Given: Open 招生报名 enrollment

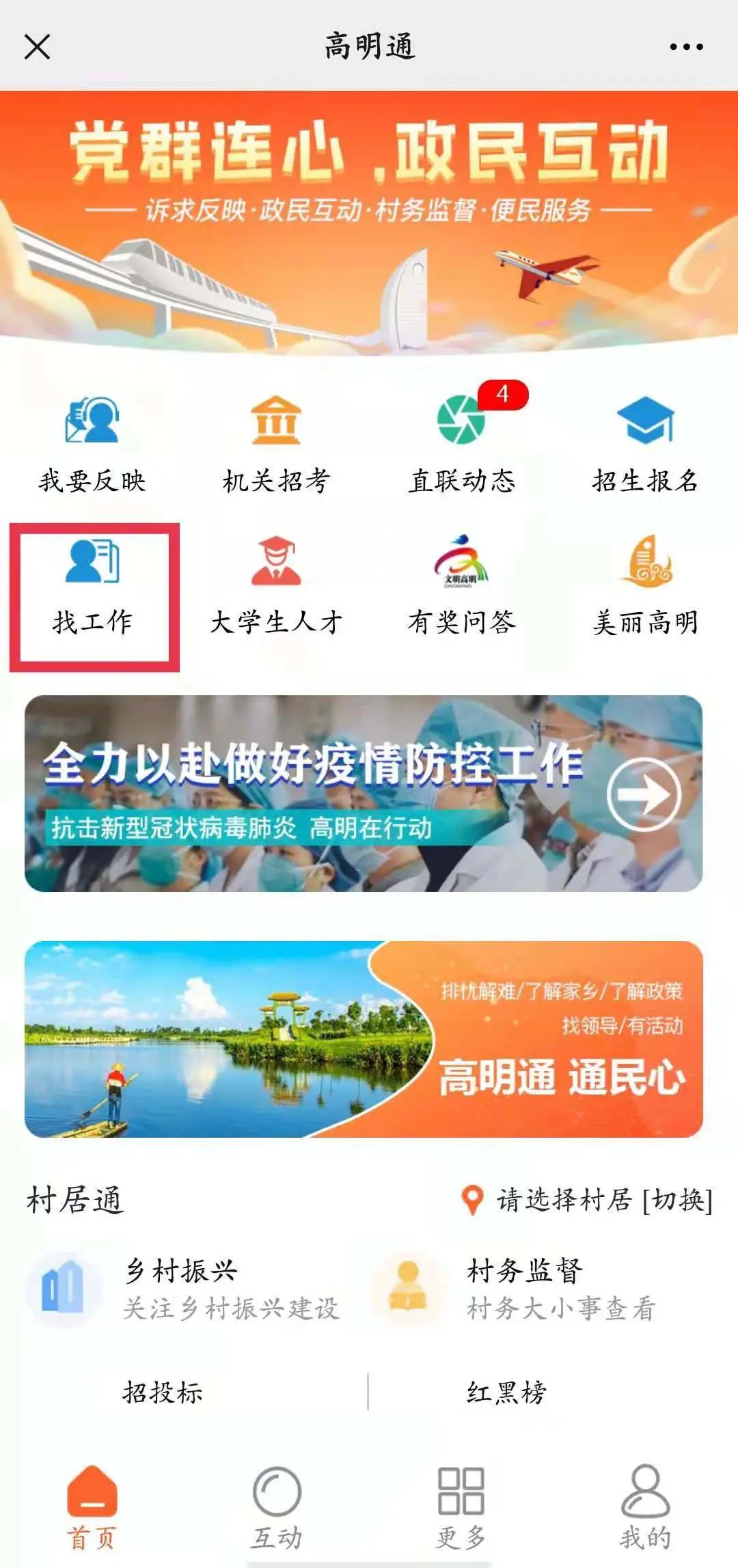Looking at the screenshot, I should tap(645, 444).
